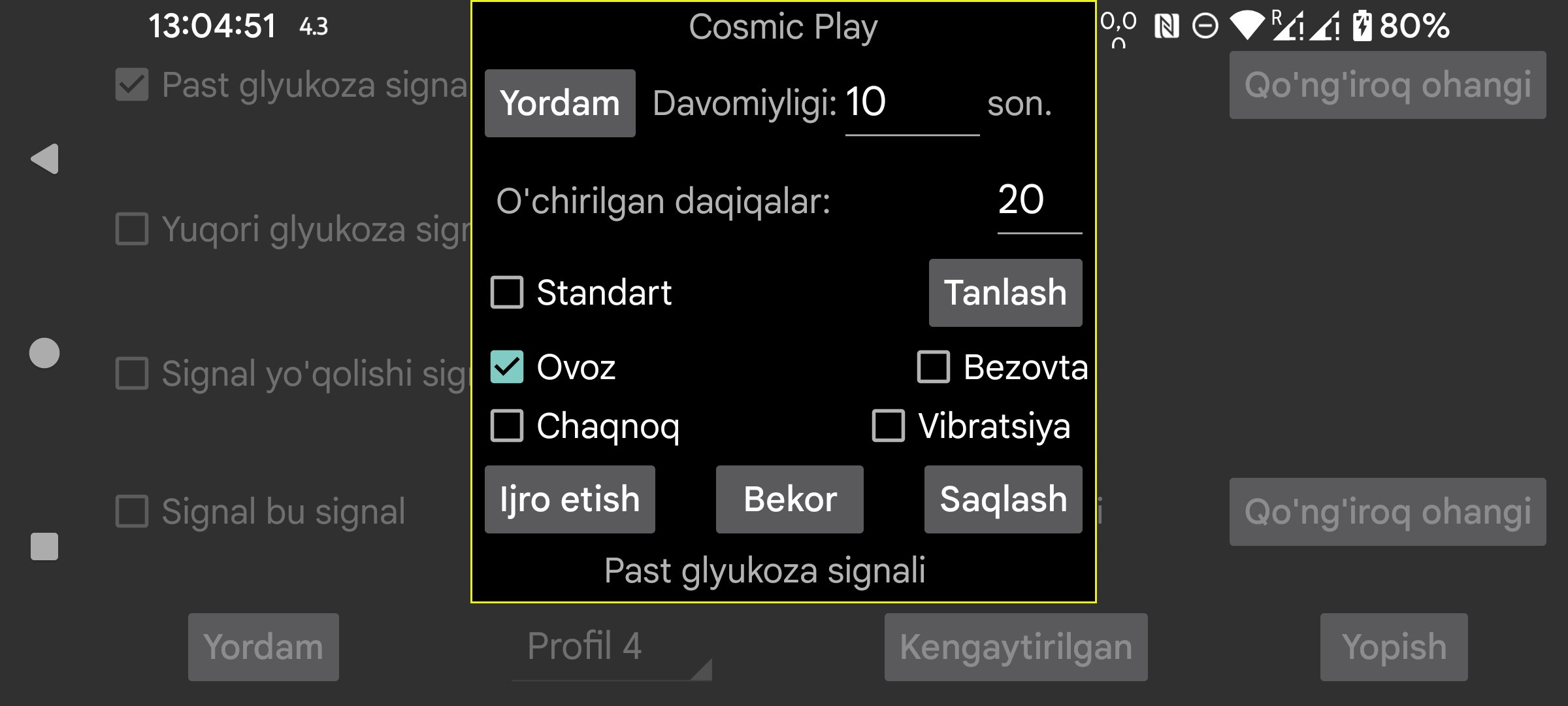
Task: Enable the Bezovta checkbox
Action: pos(933,367)
